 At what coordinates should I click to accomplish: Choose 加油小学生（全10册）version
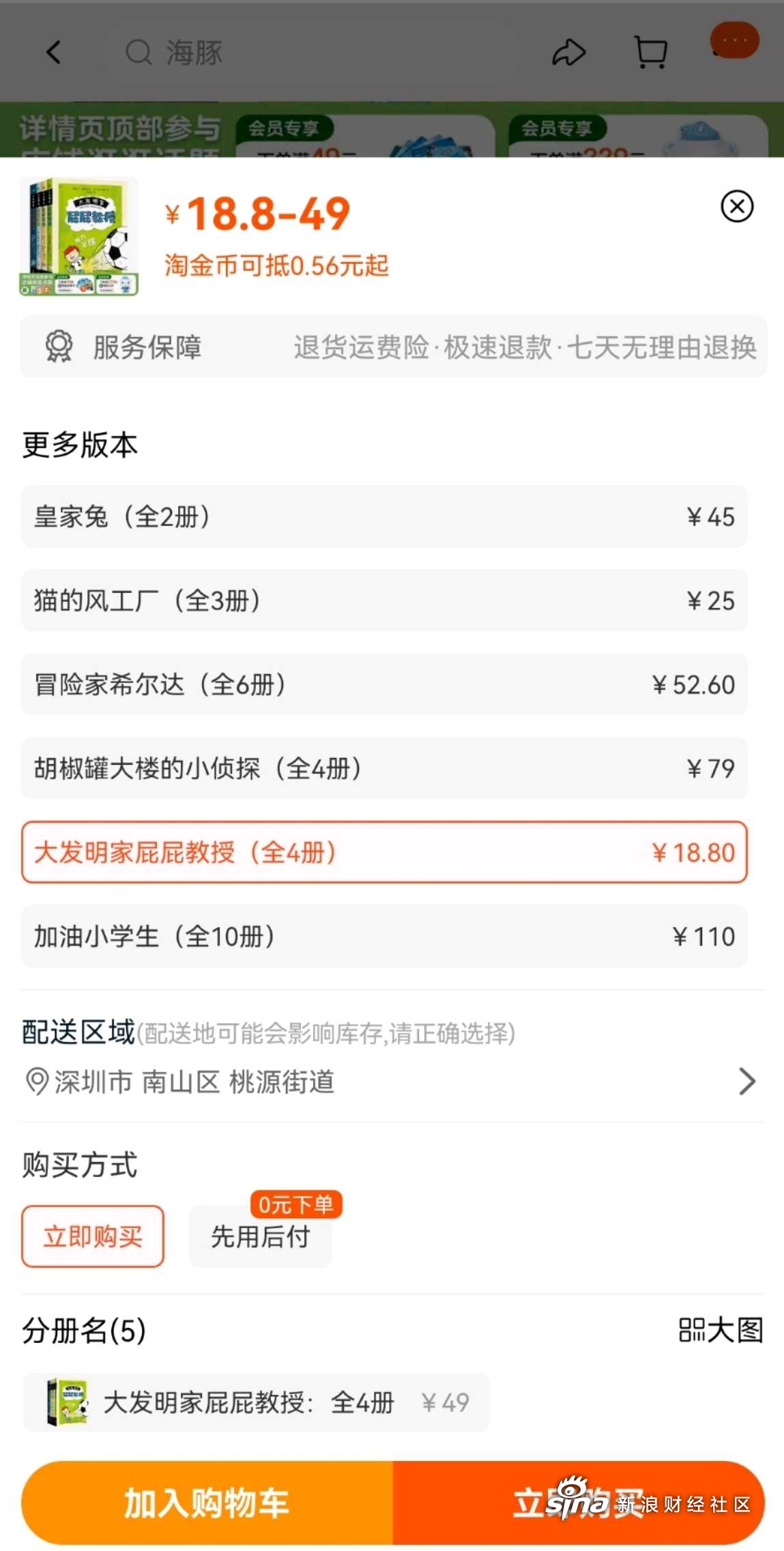click(x=384, y=936)
